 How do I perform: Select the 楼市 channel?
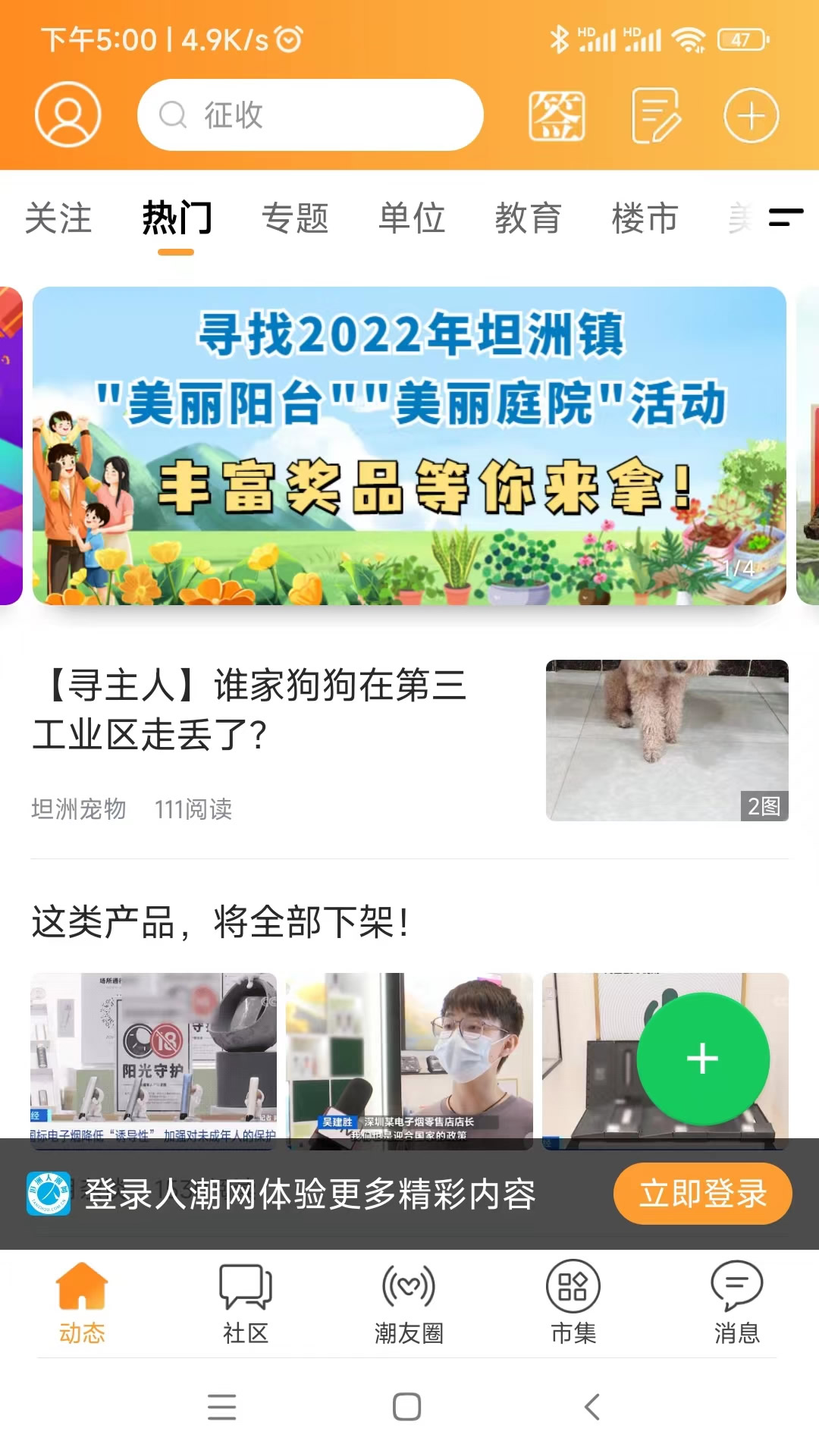pos(645,219)
